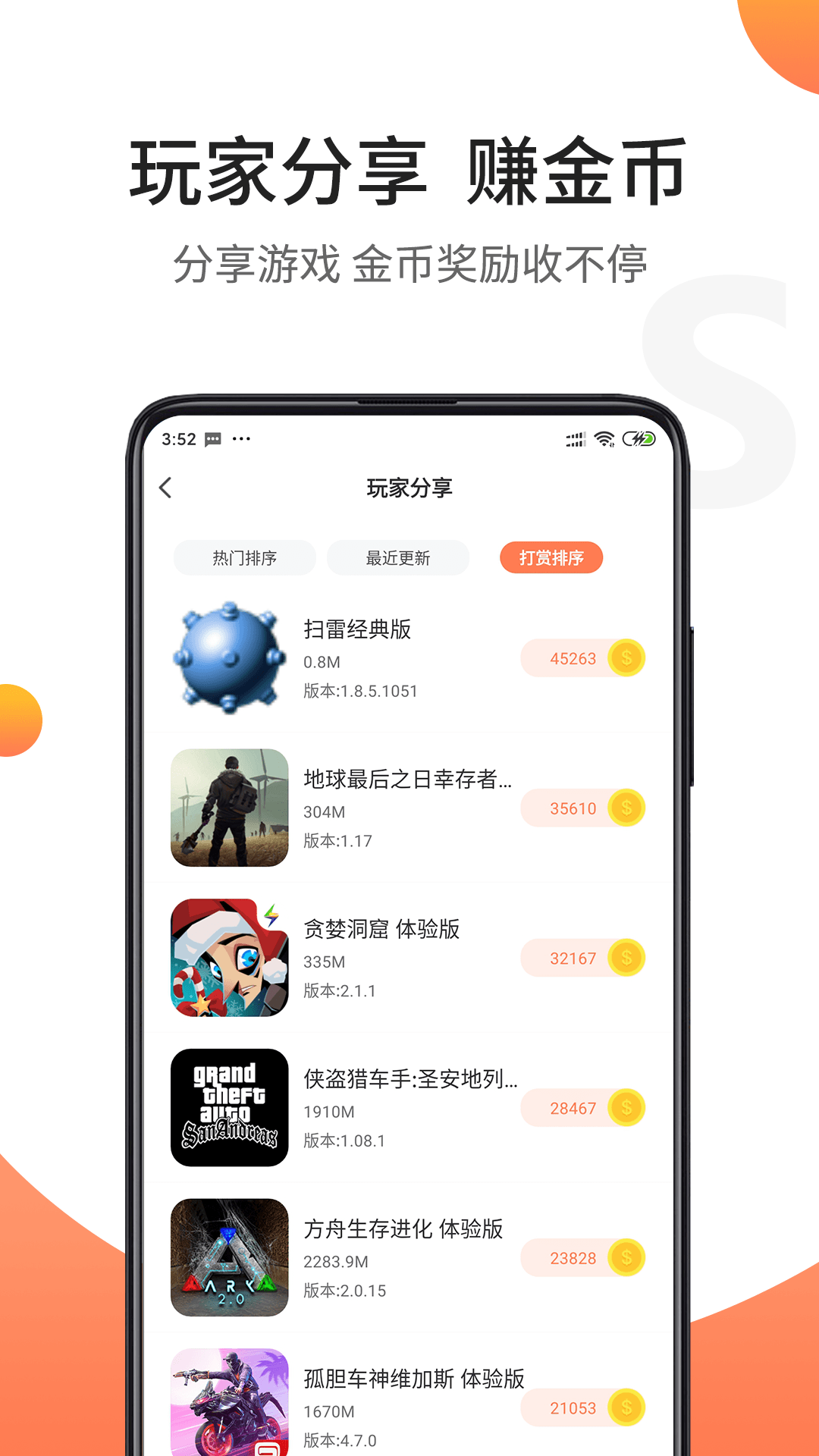Tap the Grand Theft Auto San Andreas icon

pyautogui.click(x=228, y=1108)
